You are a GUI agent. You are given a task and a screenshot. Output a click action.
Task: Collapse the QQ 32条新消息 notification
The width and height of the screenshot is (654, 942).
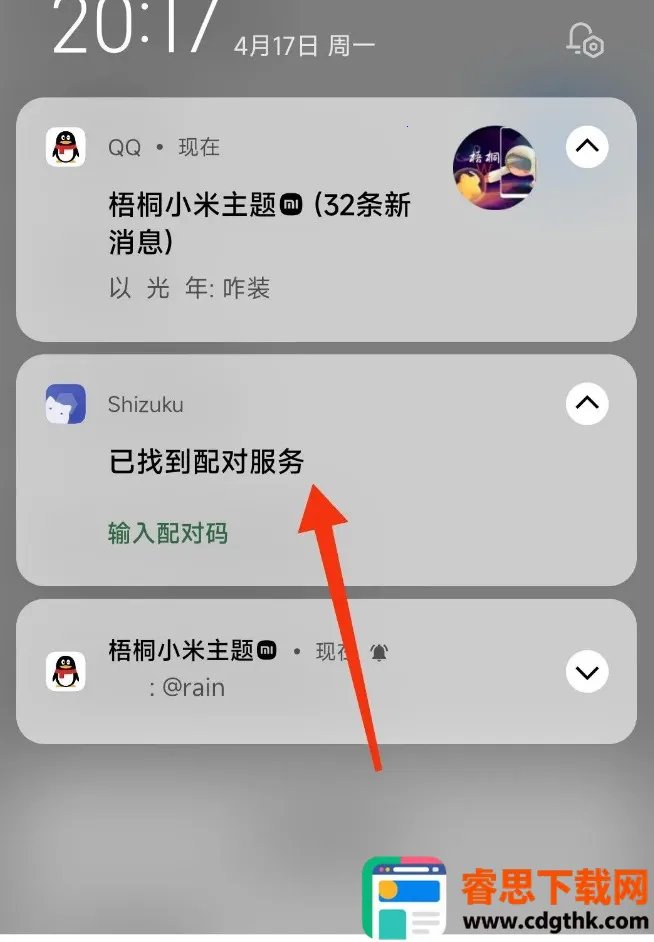coord(587,148)
